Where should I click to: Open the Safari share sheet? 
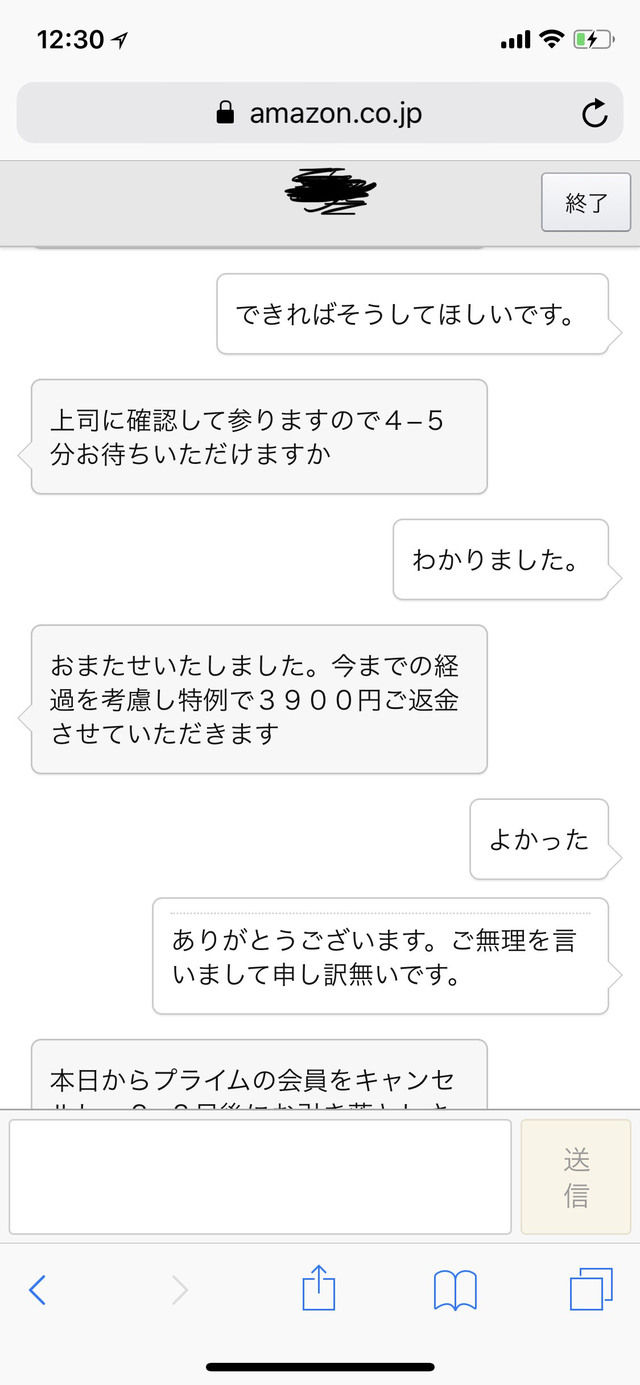coord(319,1288)
